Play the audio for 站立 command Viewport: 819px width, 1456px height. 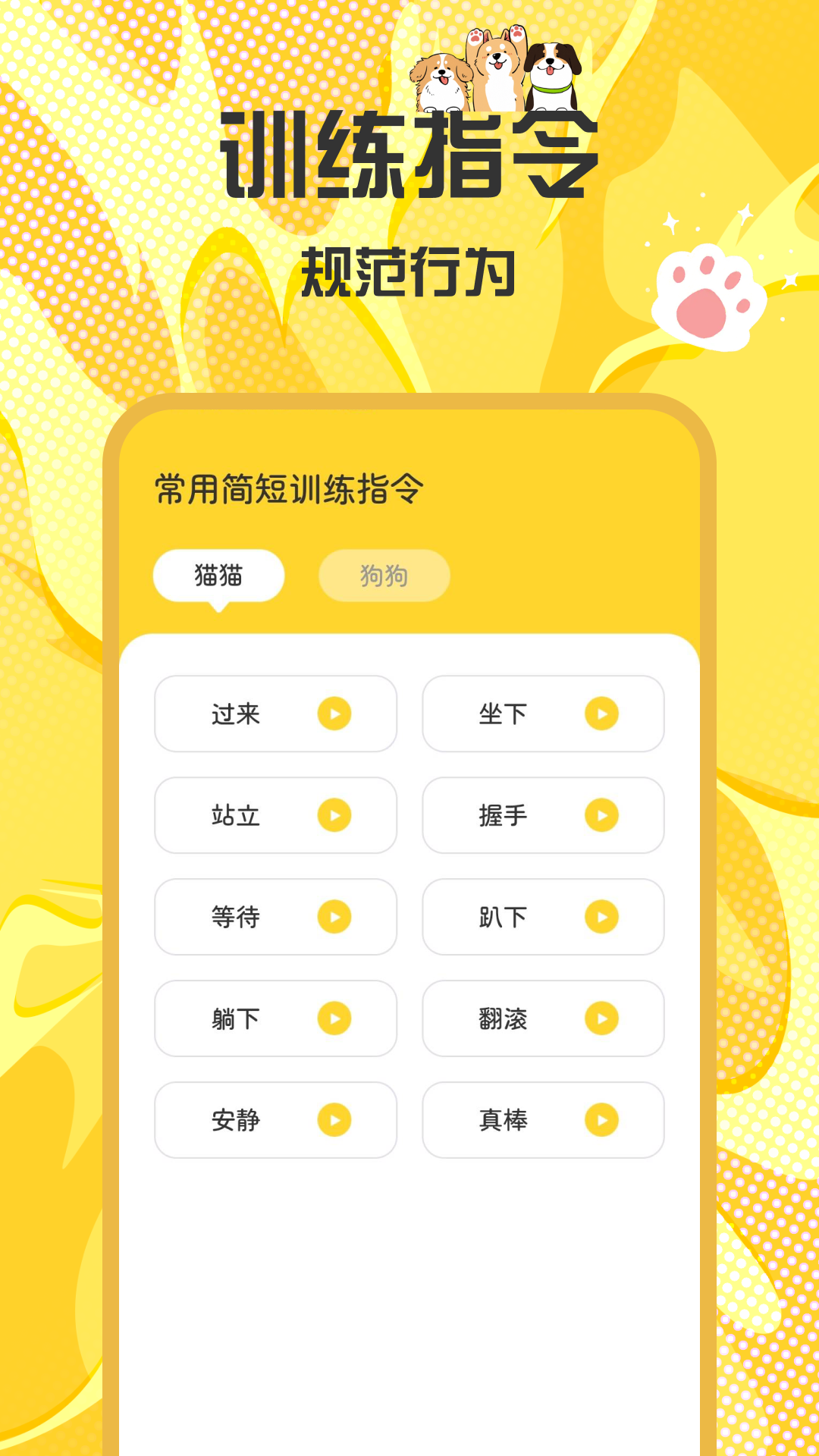[337, 815]
